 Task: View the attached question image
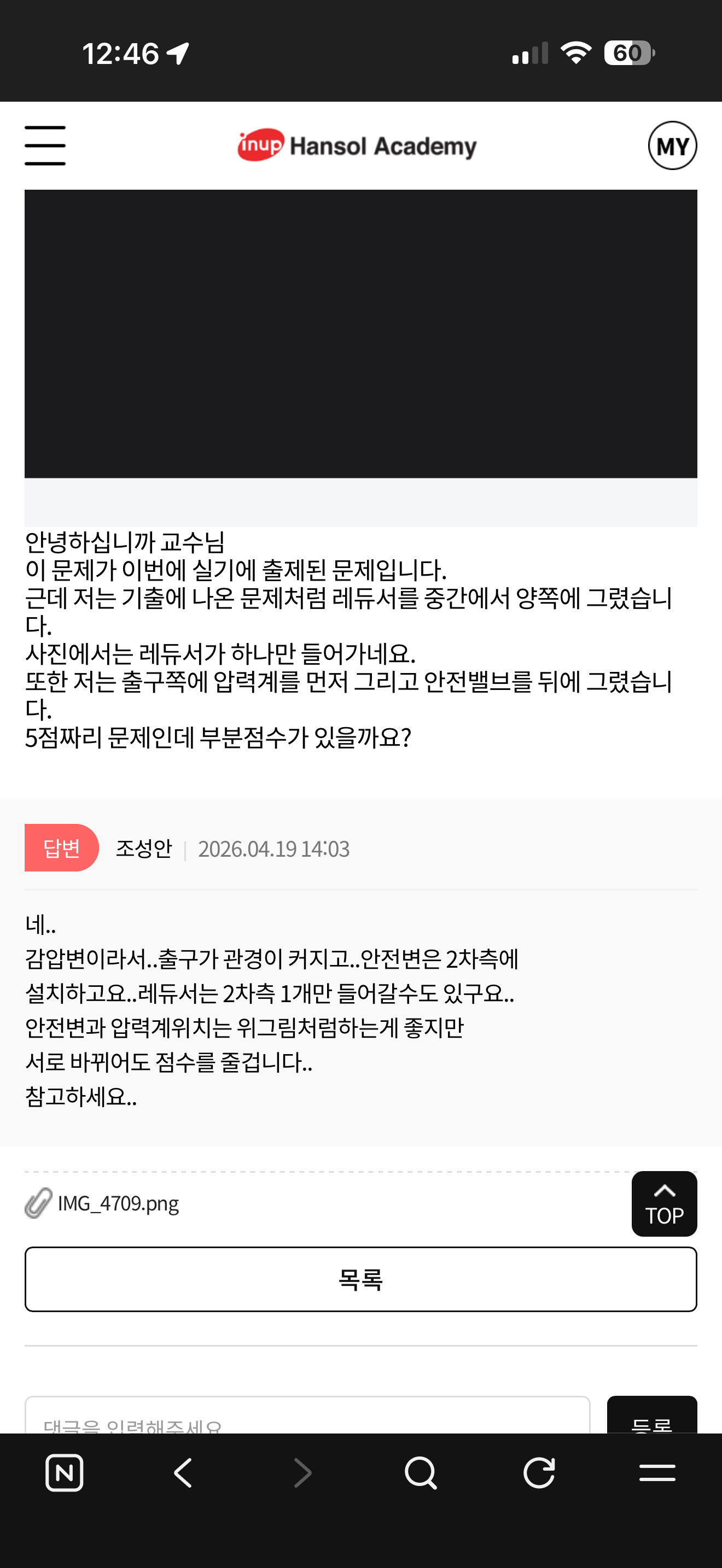[x=360, y=334]
